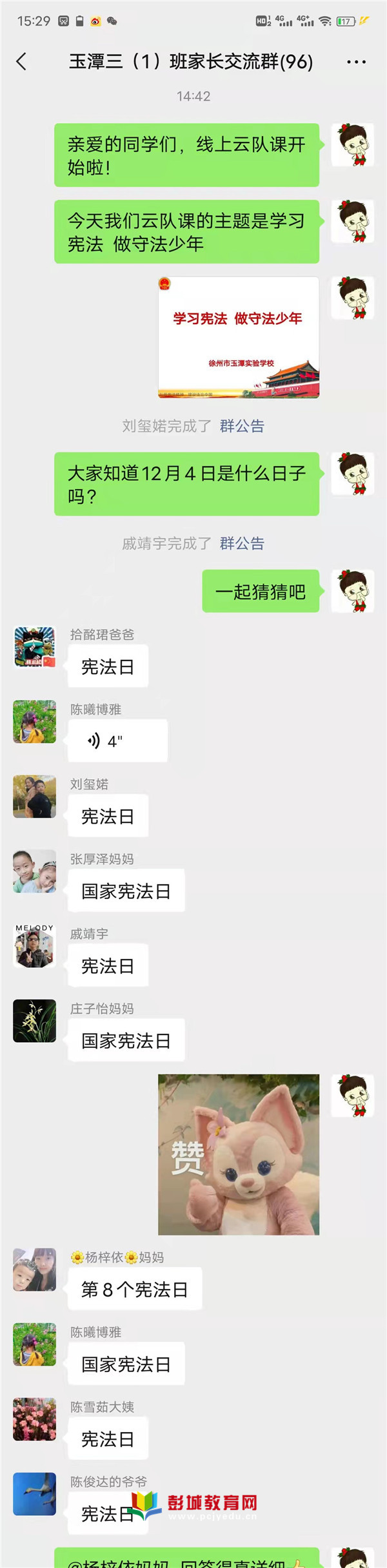Screen dimensions: 387x1568
Task: Open 戚靖宇's MELODY avatar
Action: point(34,946)
